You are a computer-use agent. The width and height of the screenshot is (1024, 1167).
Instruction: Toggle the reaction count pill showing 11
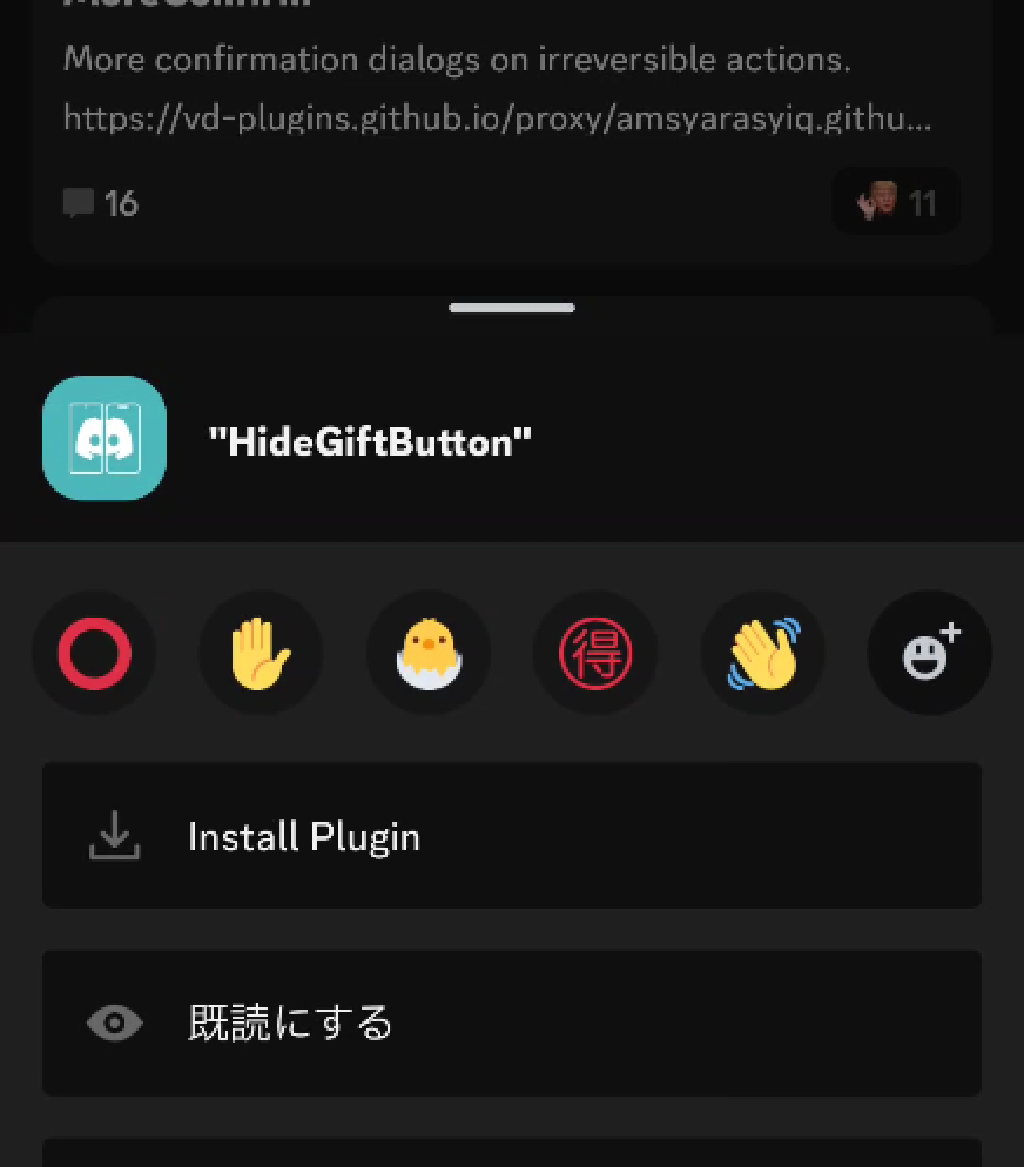pyautogui.click(x=896, y=201)
